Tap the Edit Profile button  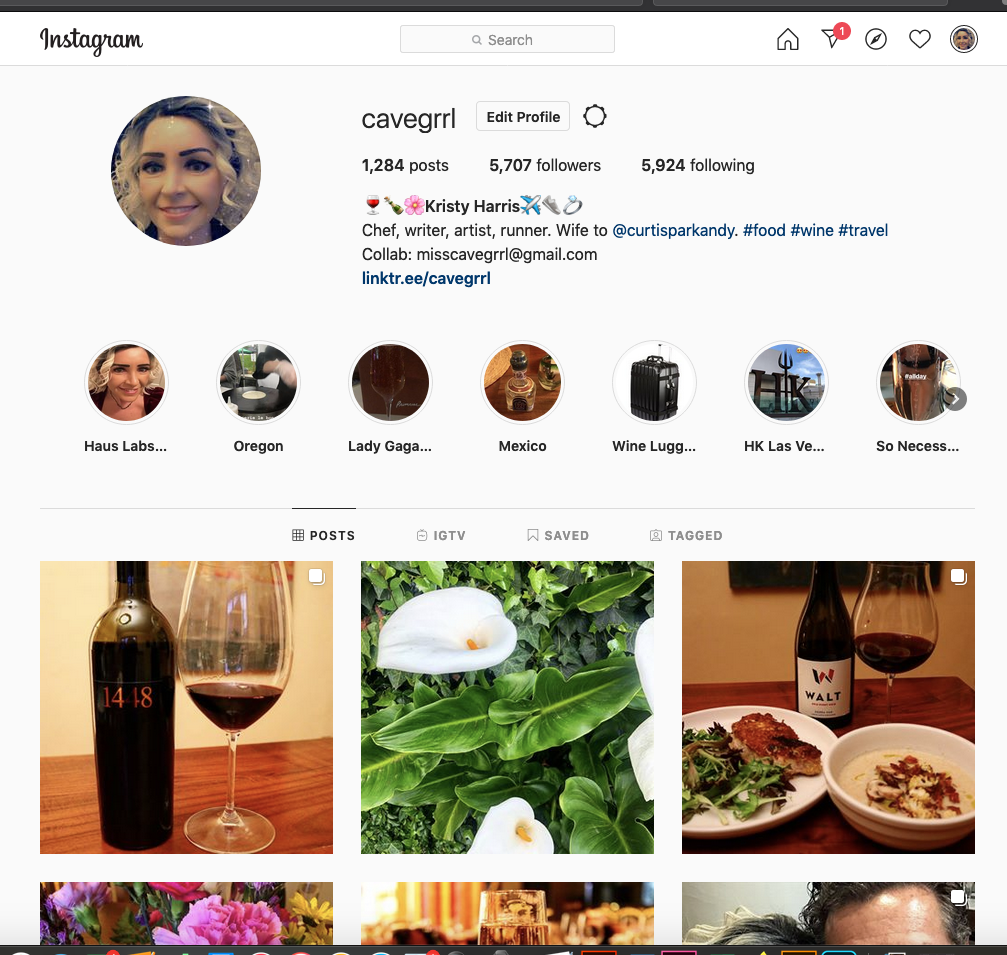pyautogui.click(x=523, y=117)
